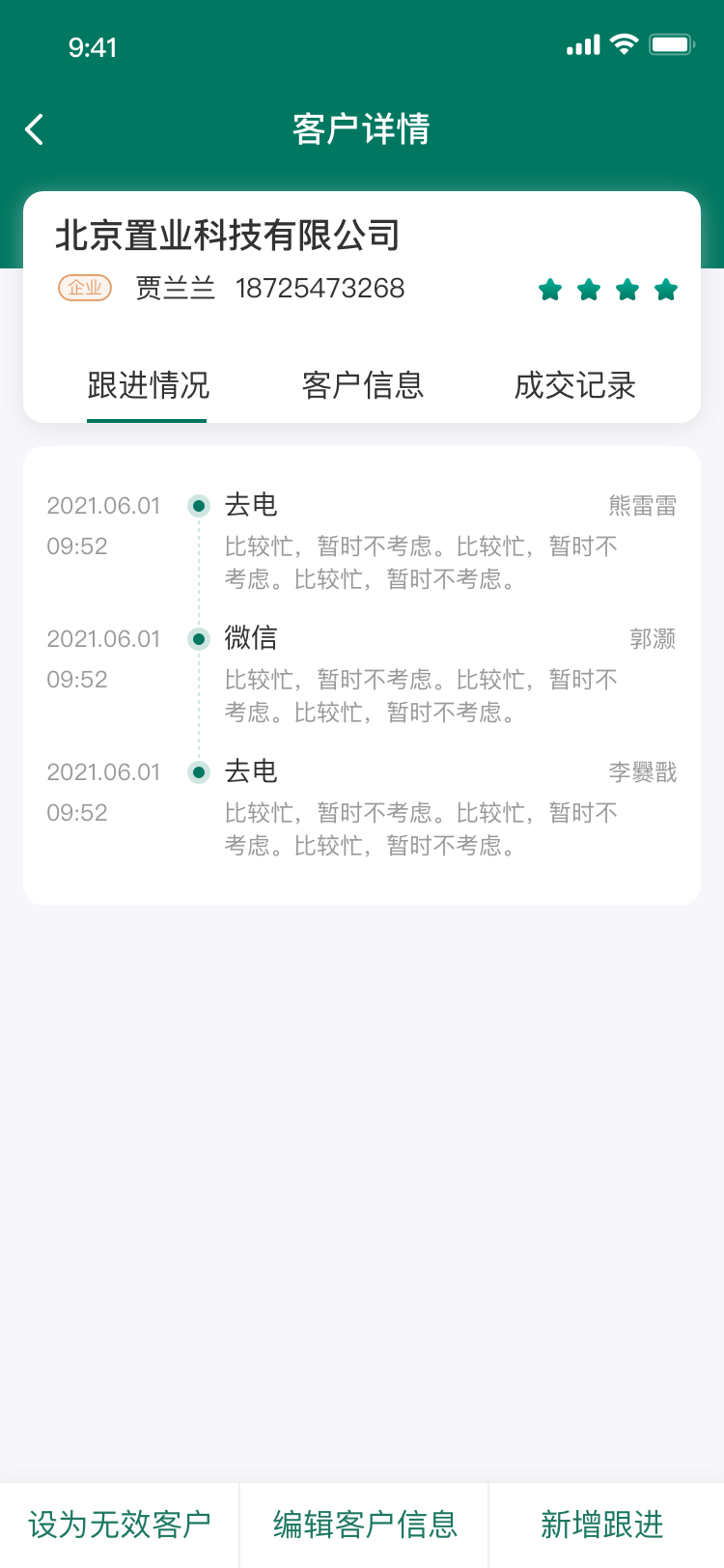Call phone number 18725473268

[320, 288]
